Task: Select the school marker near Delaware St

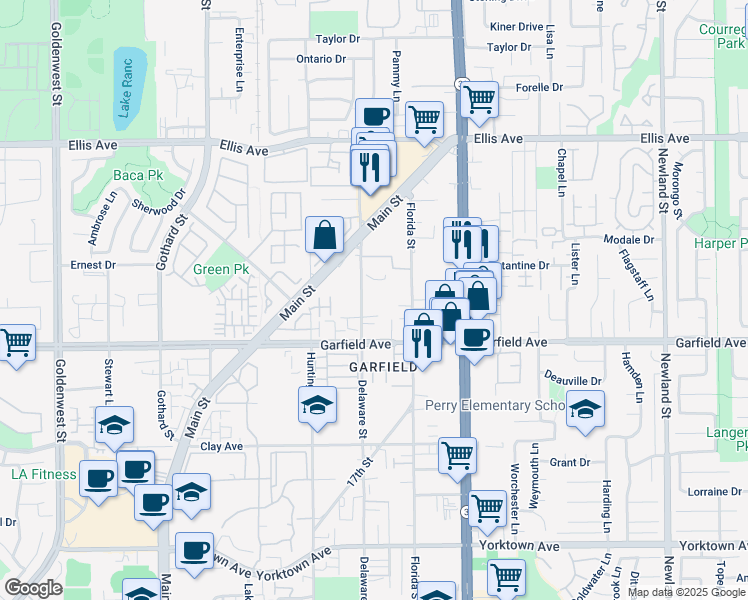Action: [317, 405]
